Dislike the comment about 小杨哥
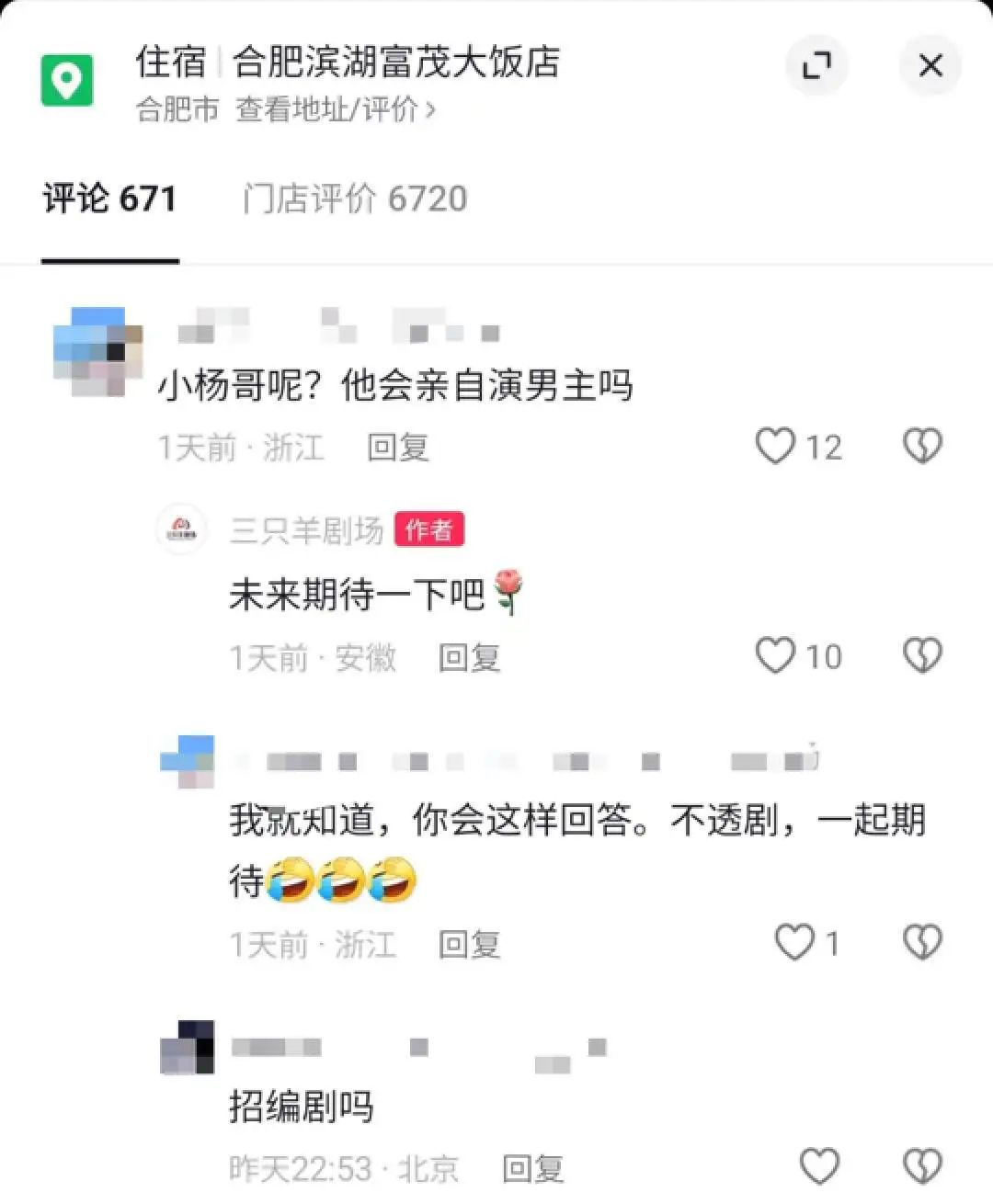The image size is (993, 1204). 922,446
